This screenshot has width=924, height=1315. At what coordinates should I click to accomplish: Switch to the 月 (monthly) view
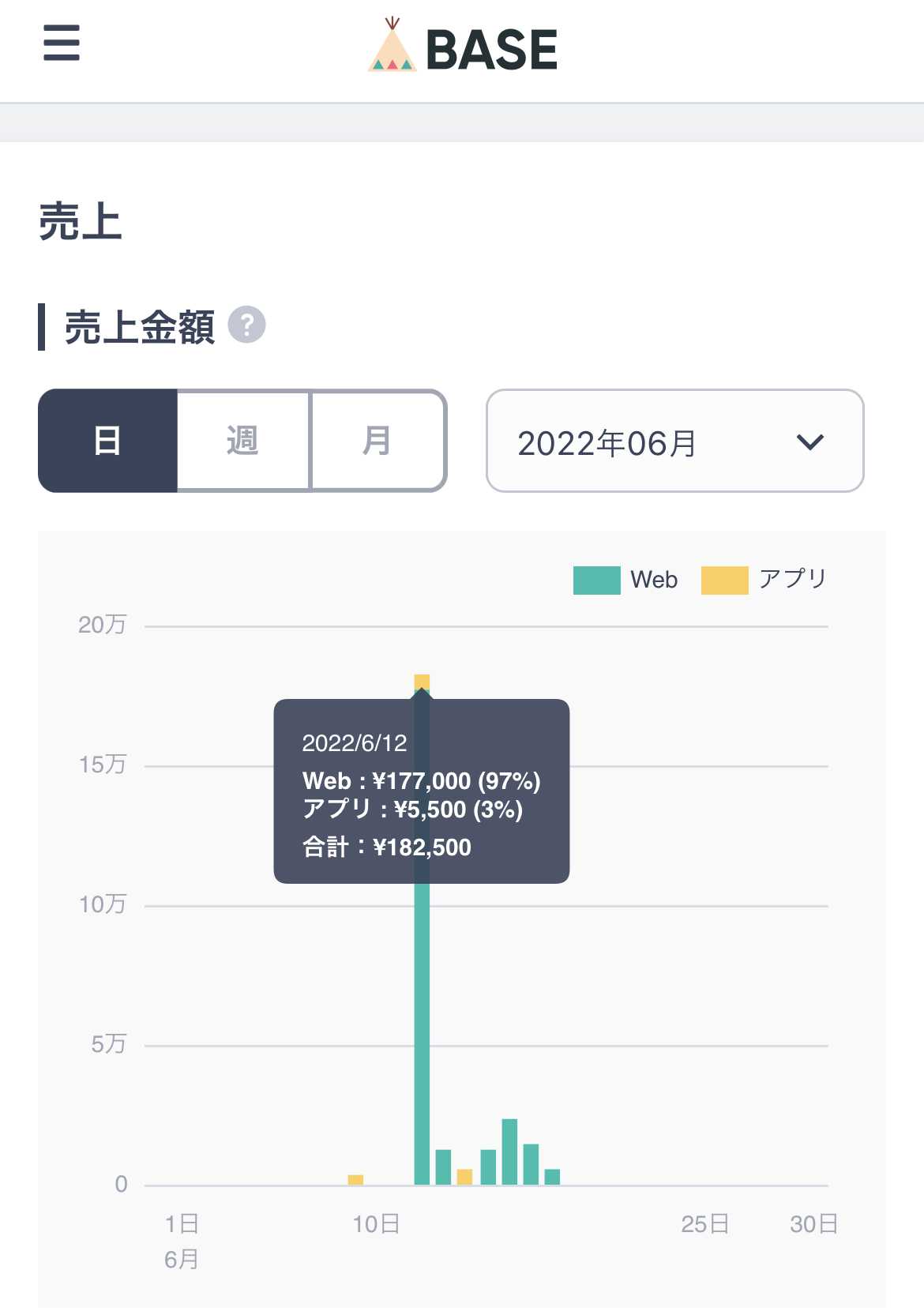tap(377, 441)
